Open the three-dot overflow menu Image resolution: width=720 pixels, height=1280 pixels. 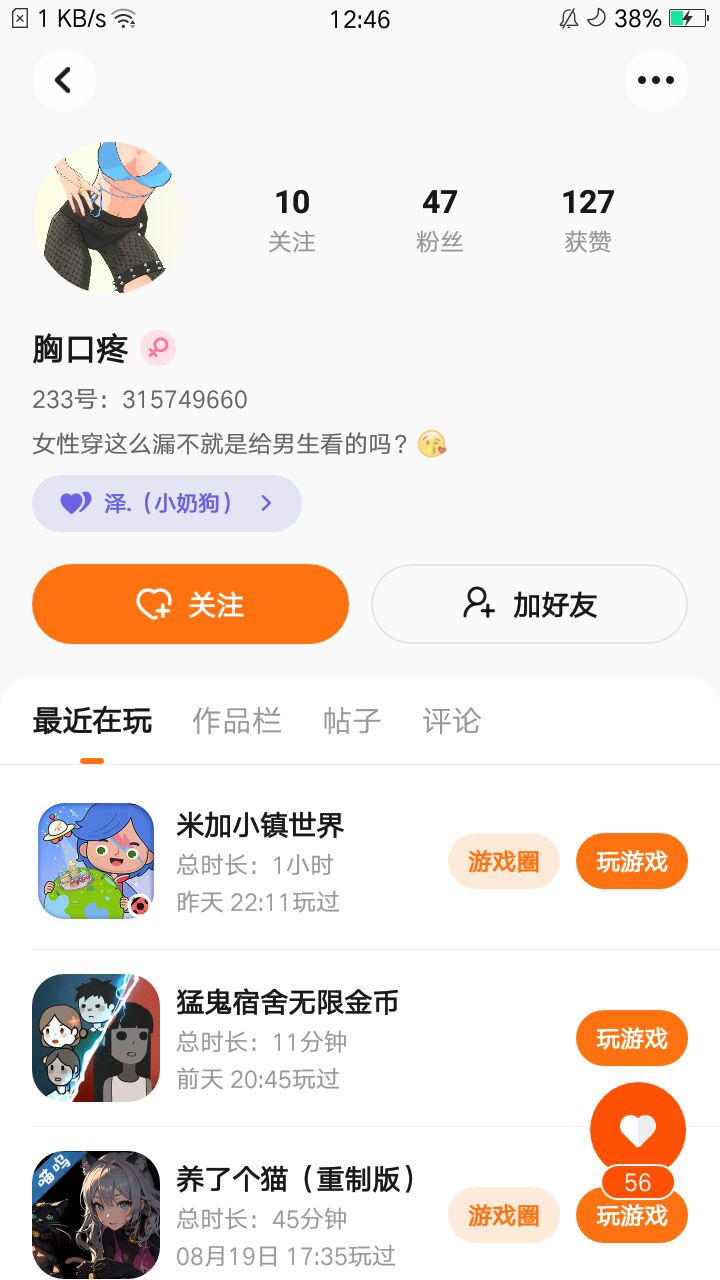(x=655, y=80)
